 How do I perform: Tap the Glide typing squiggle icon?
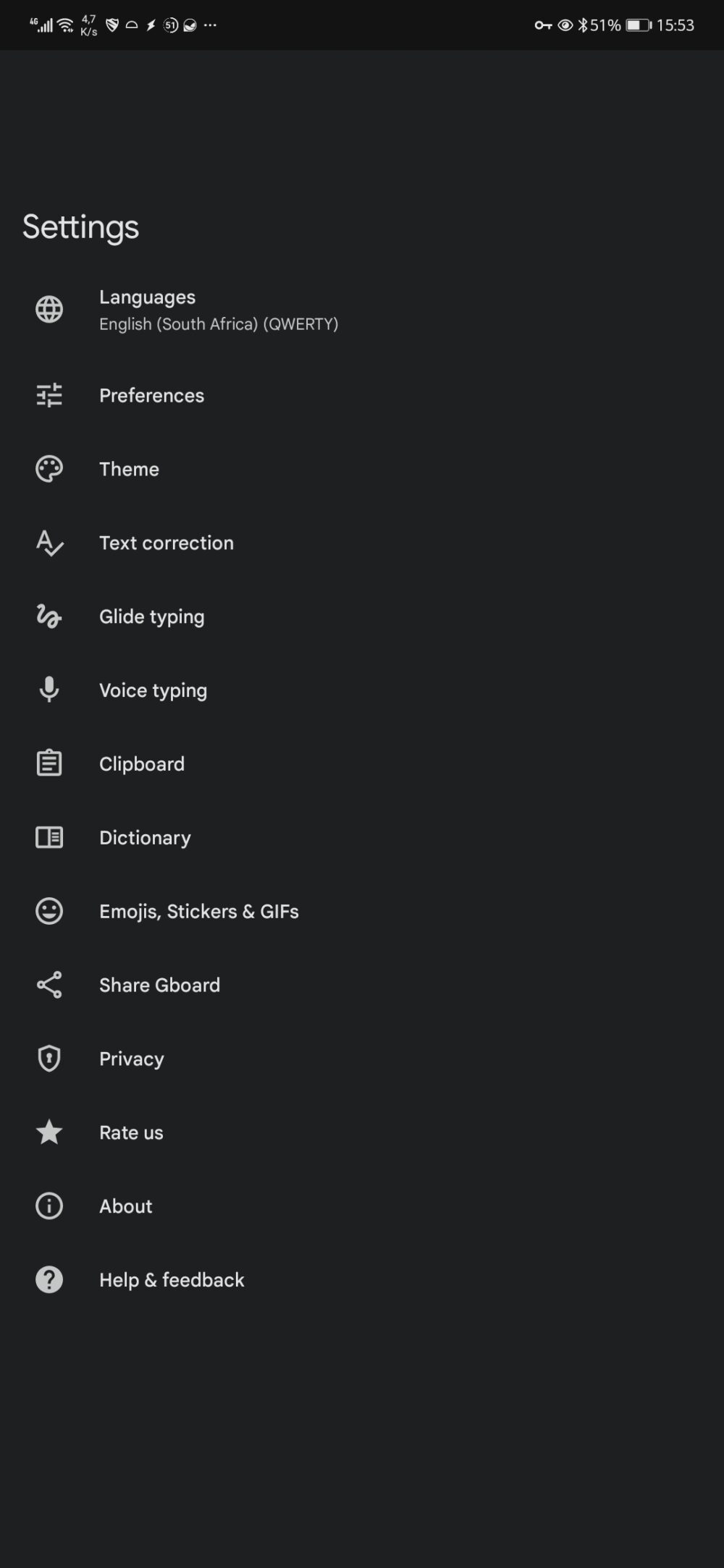(49, 616)
